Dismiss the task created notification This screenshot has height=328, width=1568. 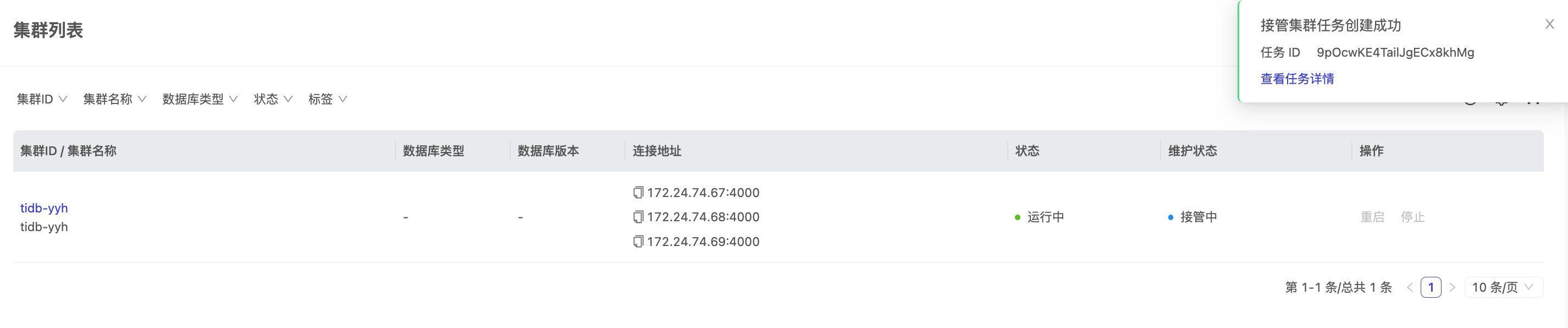click(x=1549, y=24)
